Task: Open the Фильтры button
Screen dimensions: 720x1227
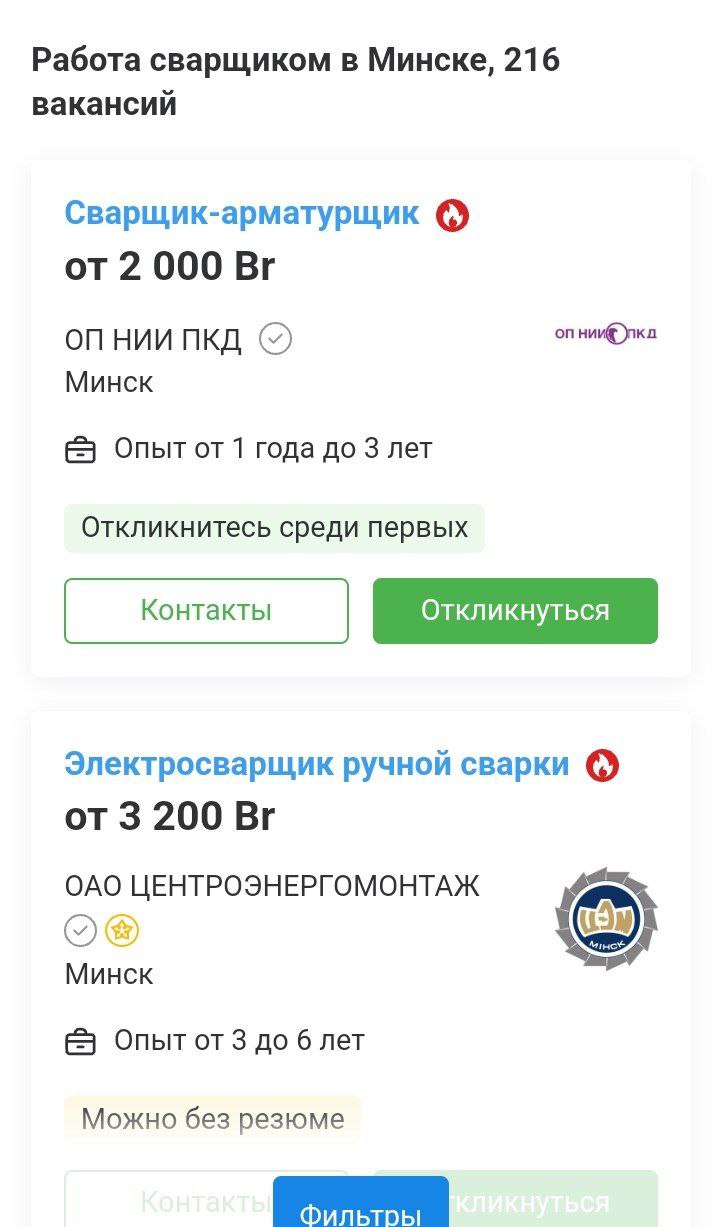Action: coord(361,1203)
